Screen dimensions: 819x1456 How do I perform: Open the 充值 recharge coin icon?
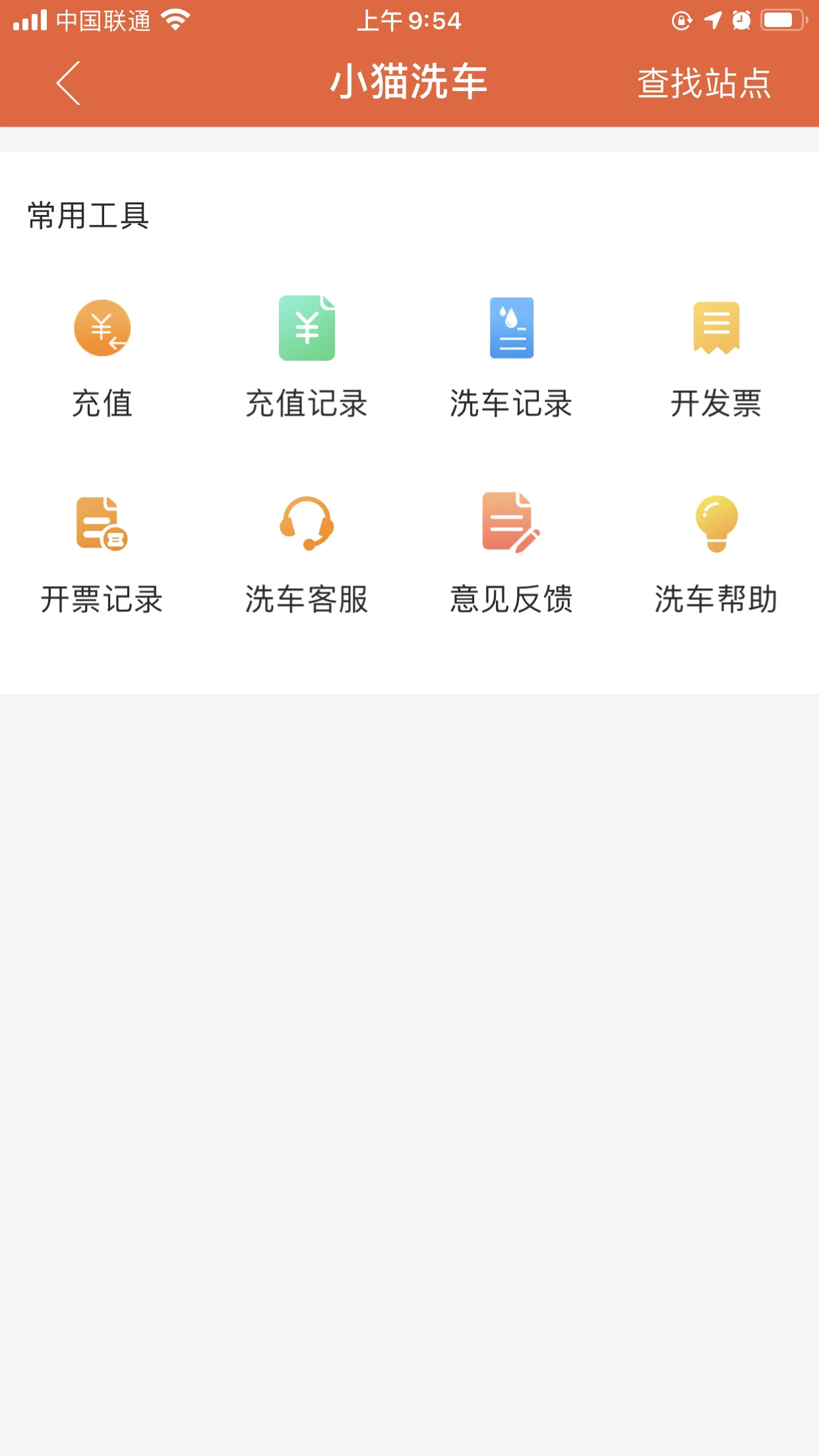click(102, 328)
